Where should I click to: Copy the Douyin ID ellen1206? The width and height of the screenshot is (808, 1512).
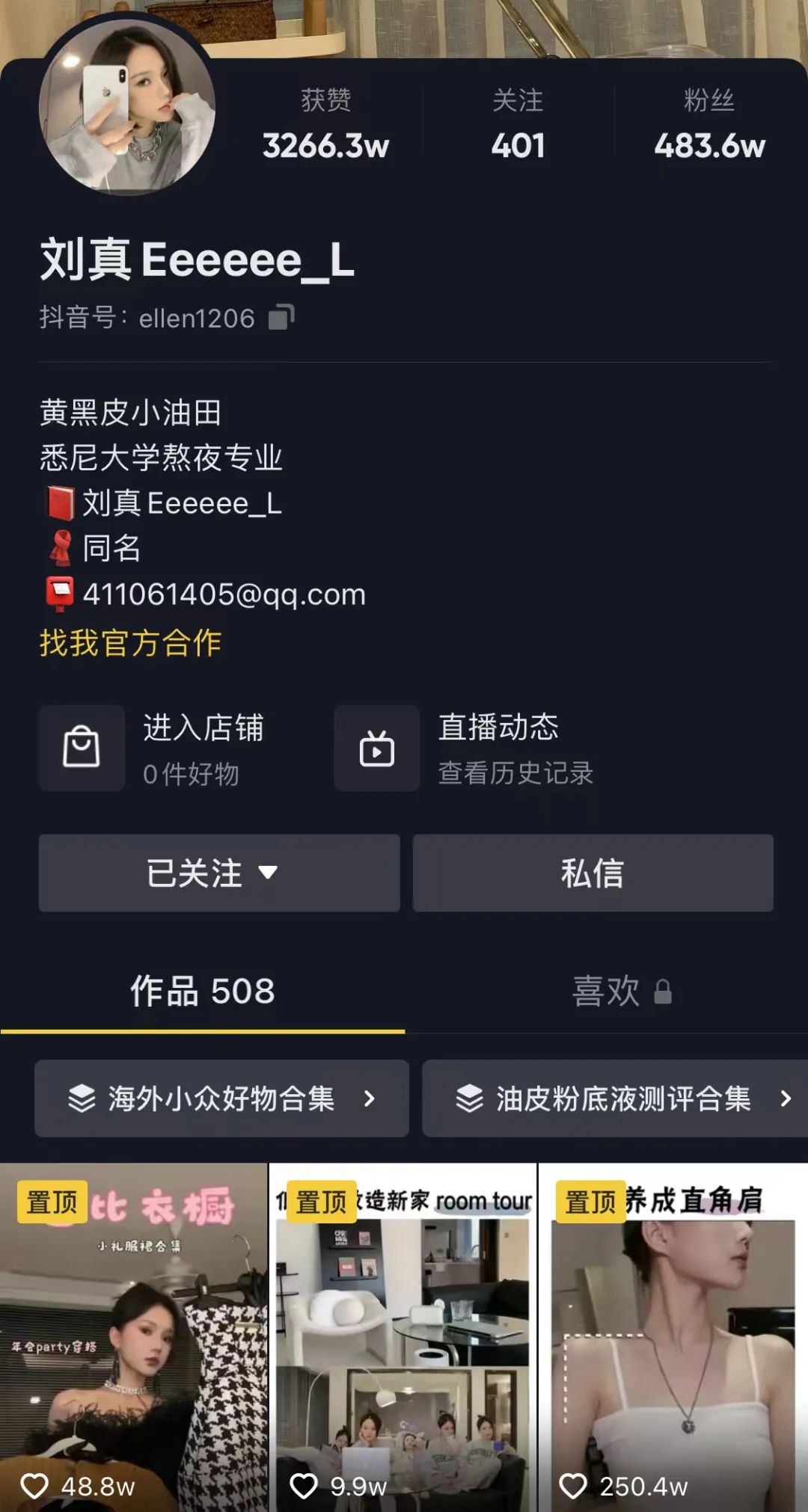tap(281, 317)
